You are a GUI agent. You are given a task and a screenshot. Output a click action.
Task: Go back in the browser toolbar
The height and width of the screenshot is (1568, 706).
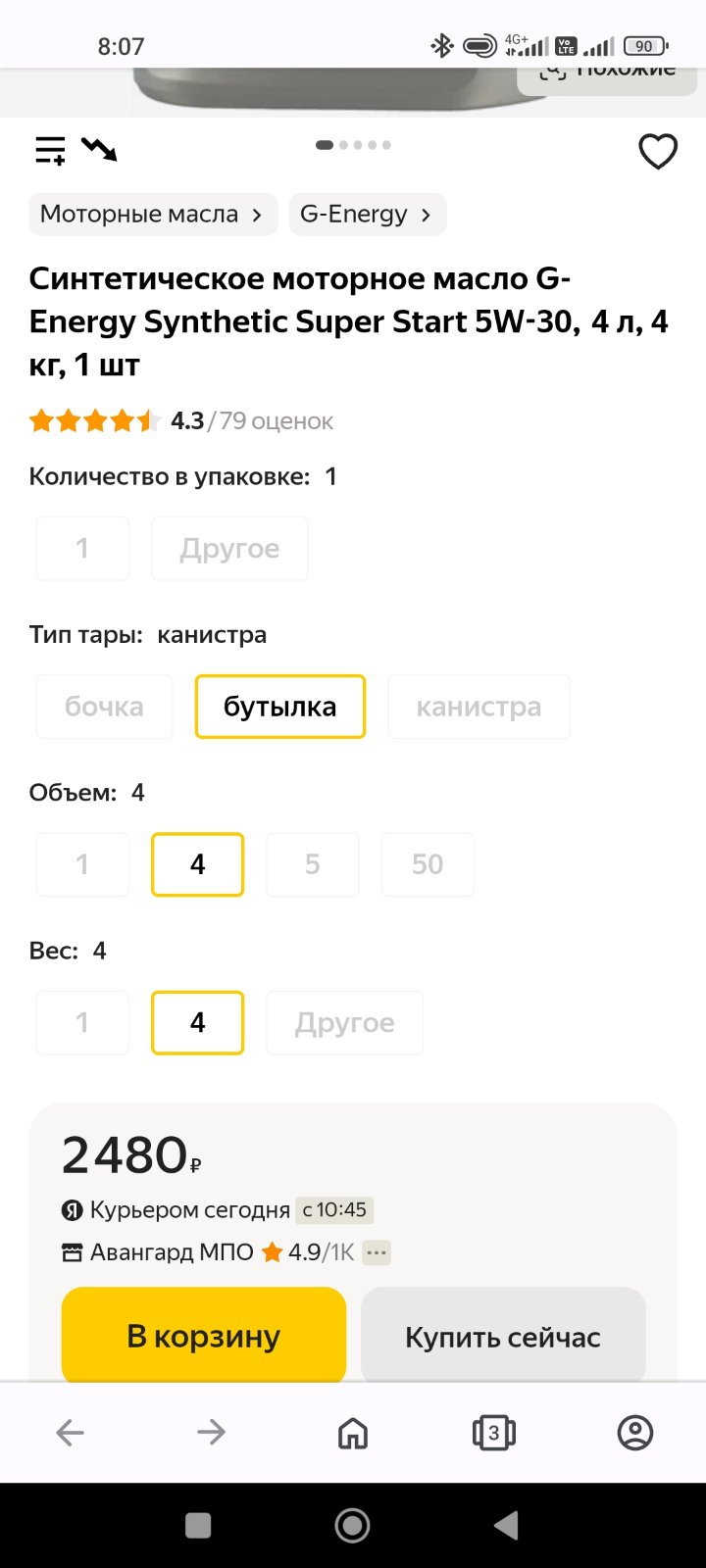[71, 1433]
